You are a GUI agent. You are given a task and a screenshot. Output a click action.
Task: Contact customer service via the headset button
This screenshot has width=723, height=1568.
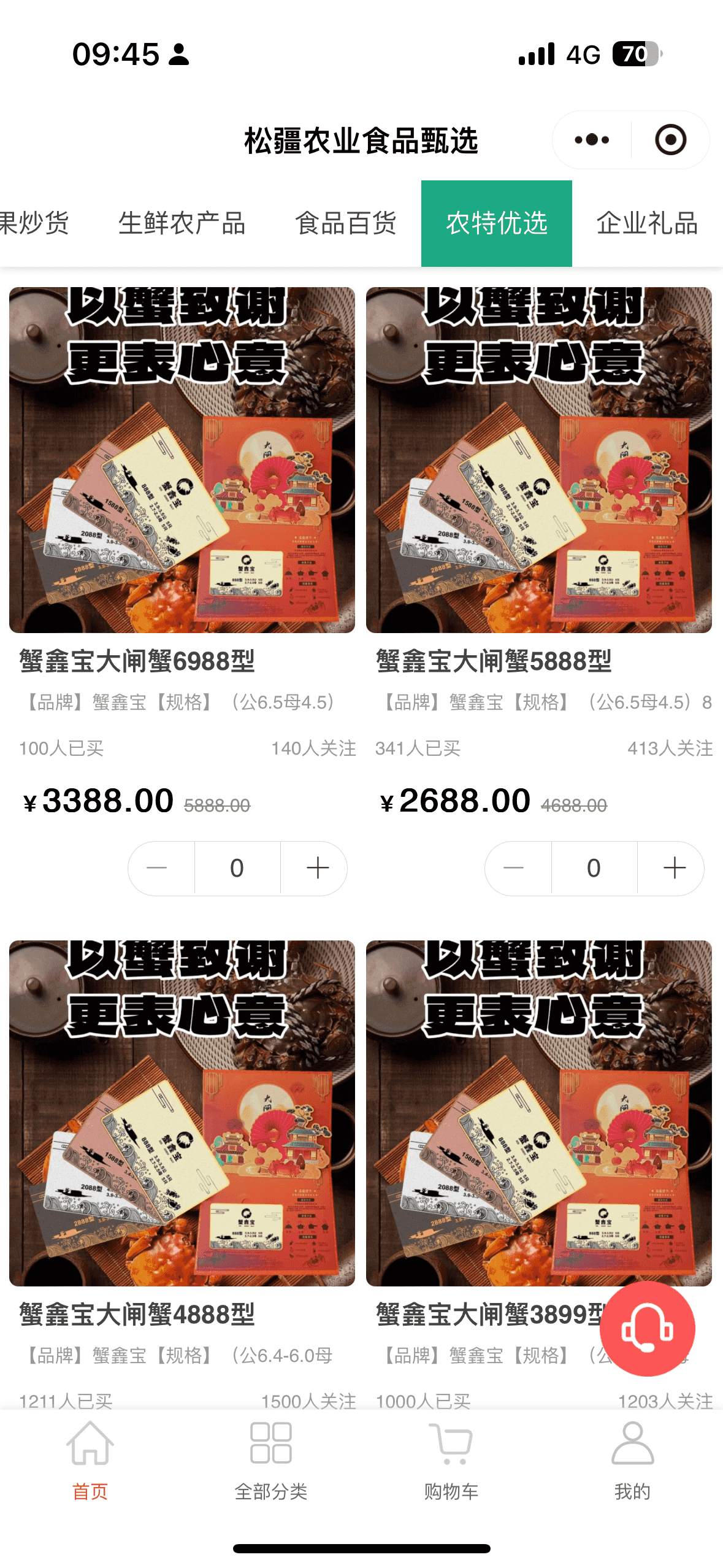pyautogui.click(x=647, y=1329)
